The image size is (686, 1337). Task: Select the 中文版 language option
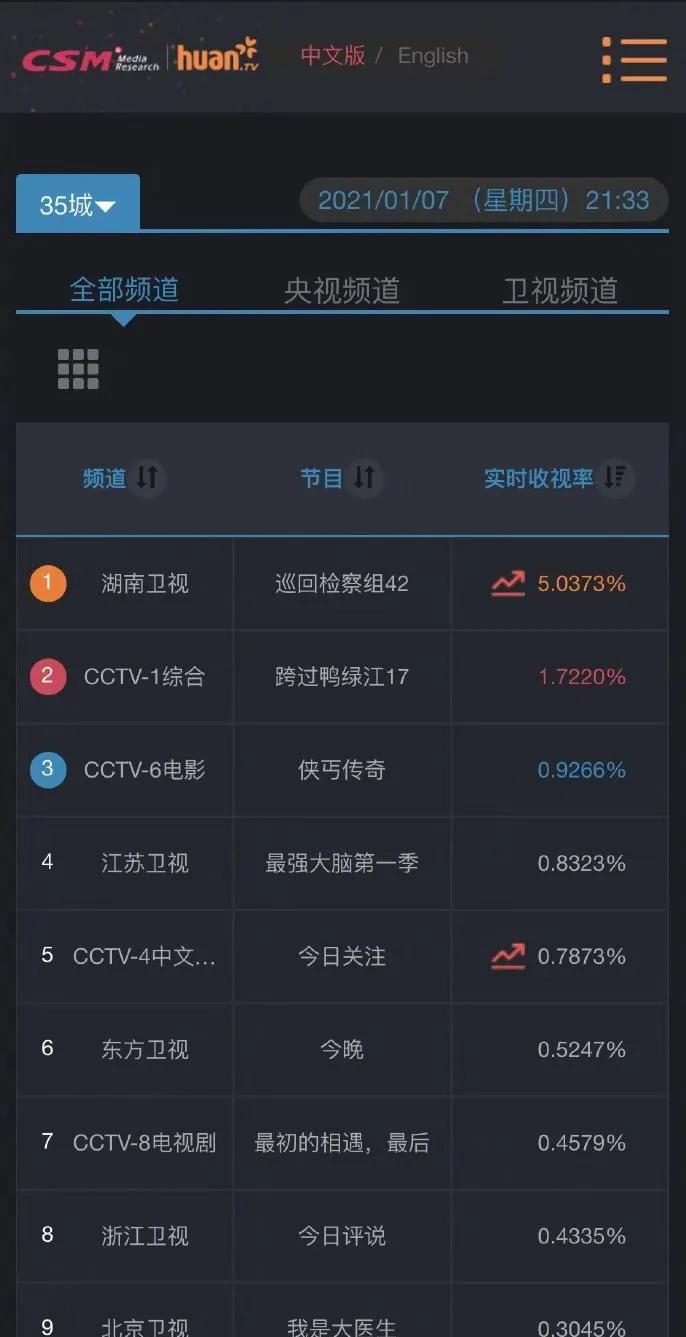tap(332, 56)
